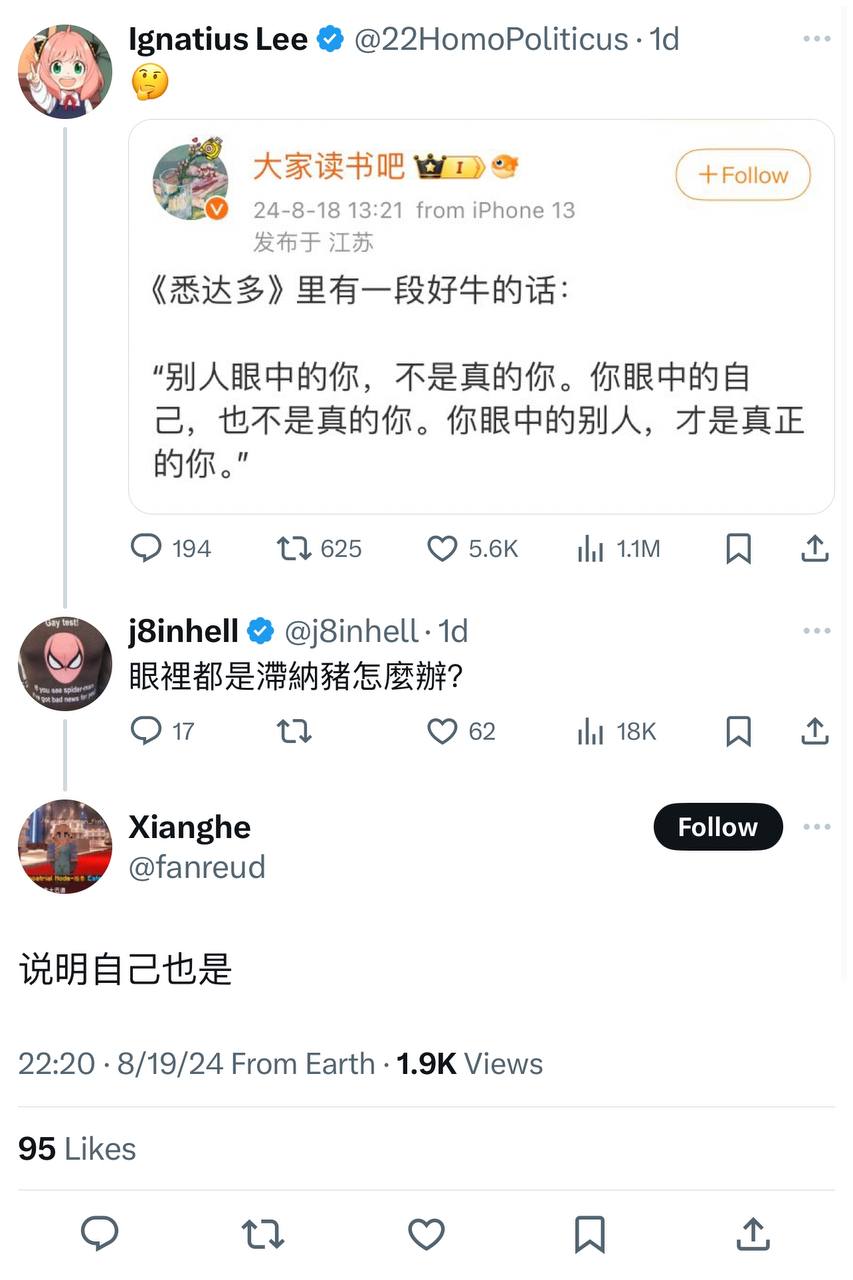
Task: Open j8inhell's profile avatar
Action: [x=65, y=664]
